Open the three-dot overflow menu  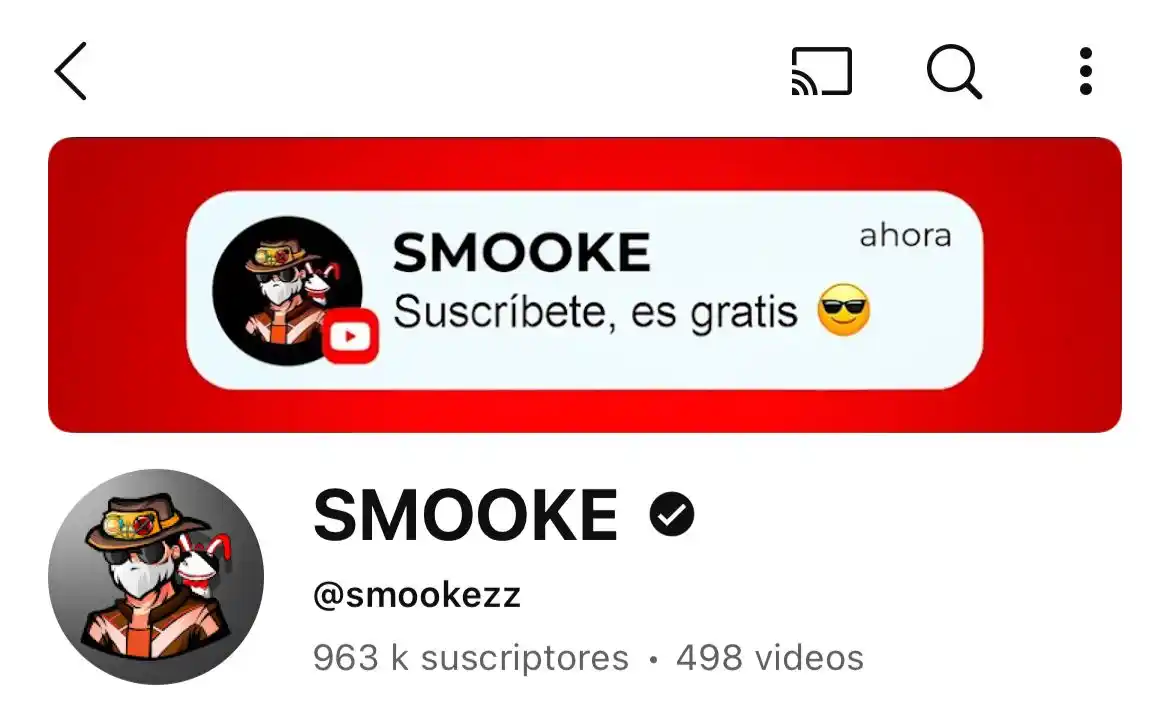pyautogui.click(x=1085, y=71)
